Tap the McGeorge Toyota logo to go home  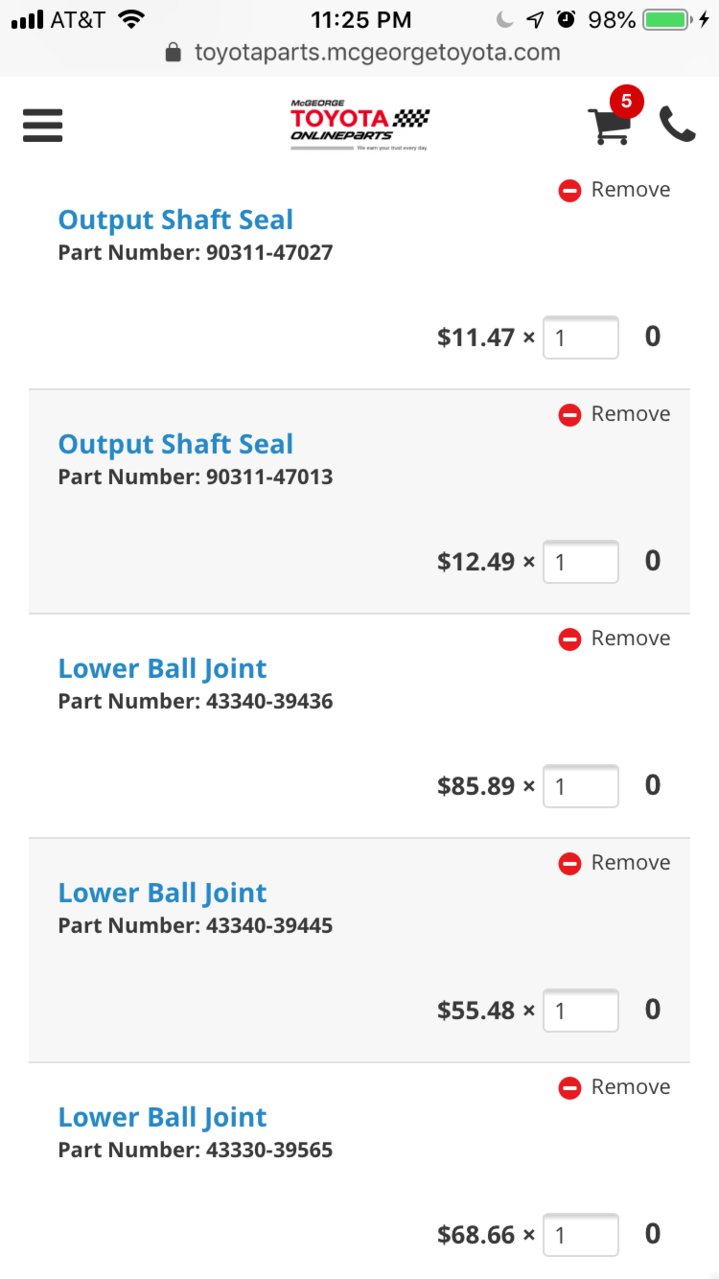point(360,125)
